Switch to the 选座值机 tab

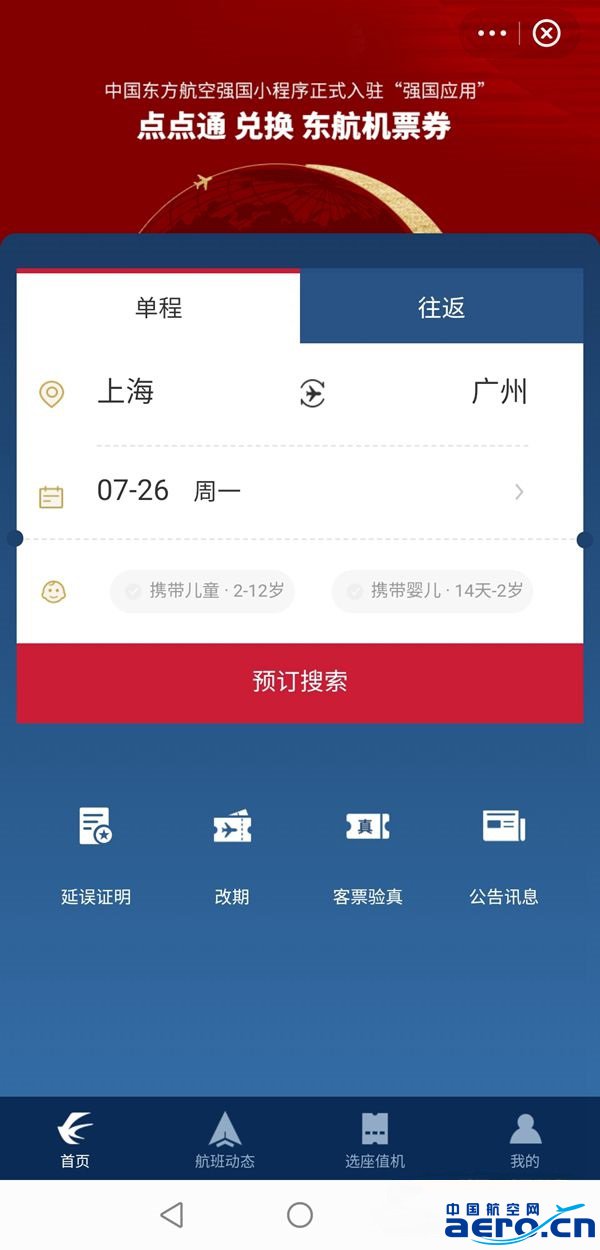375,1140
